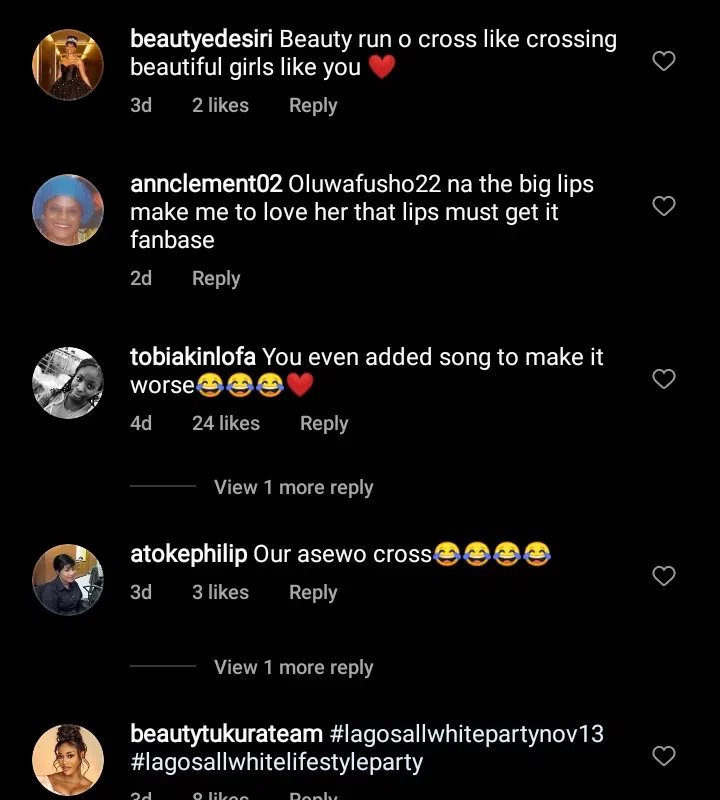Screen dimensions: 720x800
Task: Open tobiakinlofa's profile avatar
Action: (68, 383)
